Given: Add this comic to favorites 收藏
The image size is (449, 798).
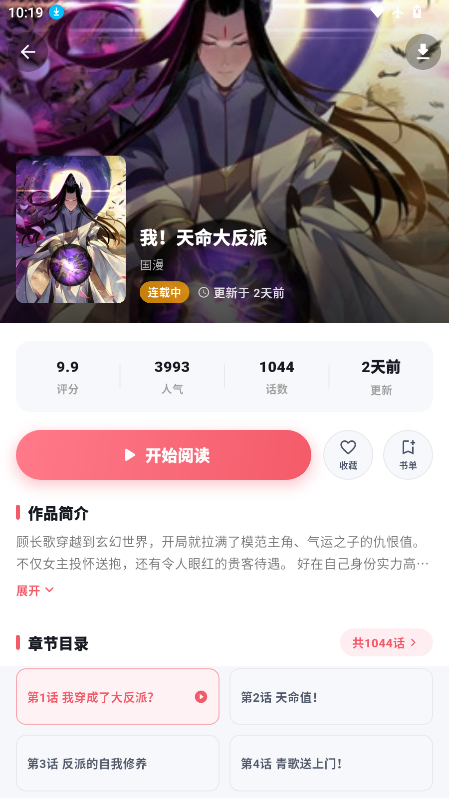Looking at the screenshot, I should tap(348, 455).
